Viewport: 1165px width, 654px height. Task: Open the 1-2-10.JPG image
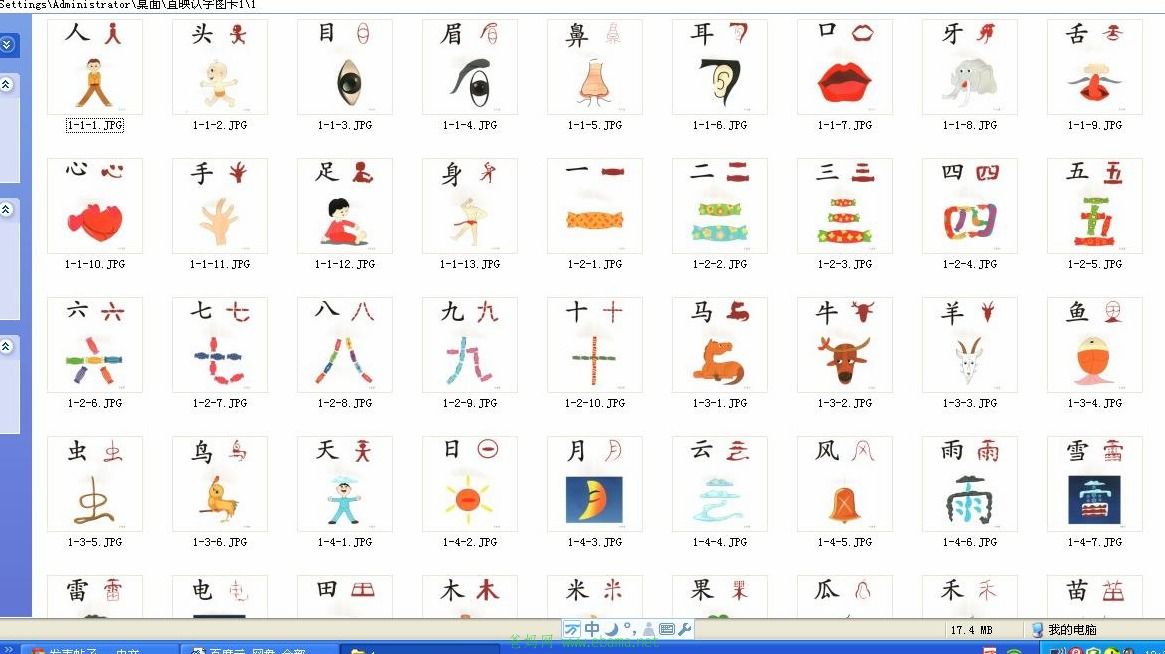click(x=594, y=345)
